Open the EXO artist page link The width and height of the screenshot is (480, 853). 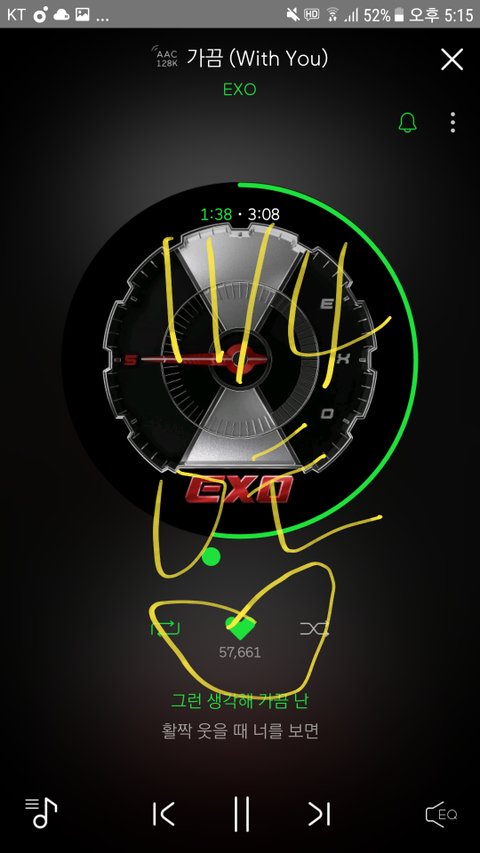pos(239,89)
